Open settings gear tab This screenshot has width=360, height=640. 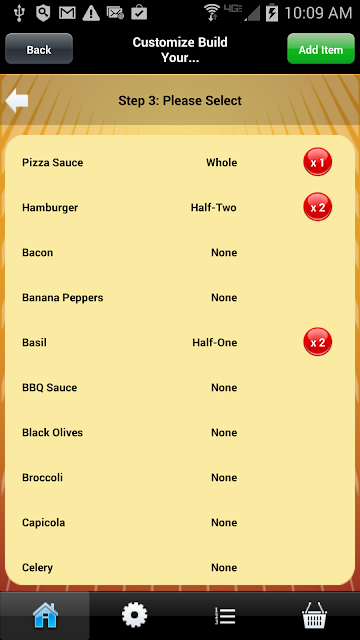pos(135,616)
